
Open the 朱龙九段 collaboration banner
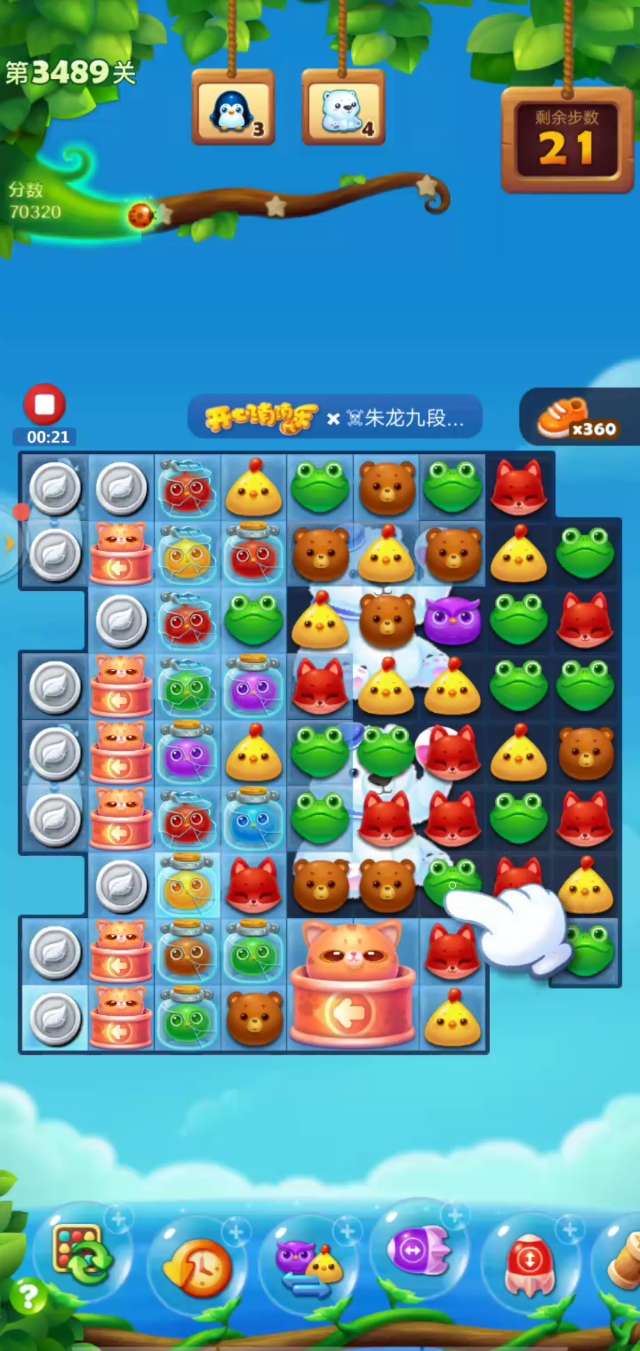334,418
